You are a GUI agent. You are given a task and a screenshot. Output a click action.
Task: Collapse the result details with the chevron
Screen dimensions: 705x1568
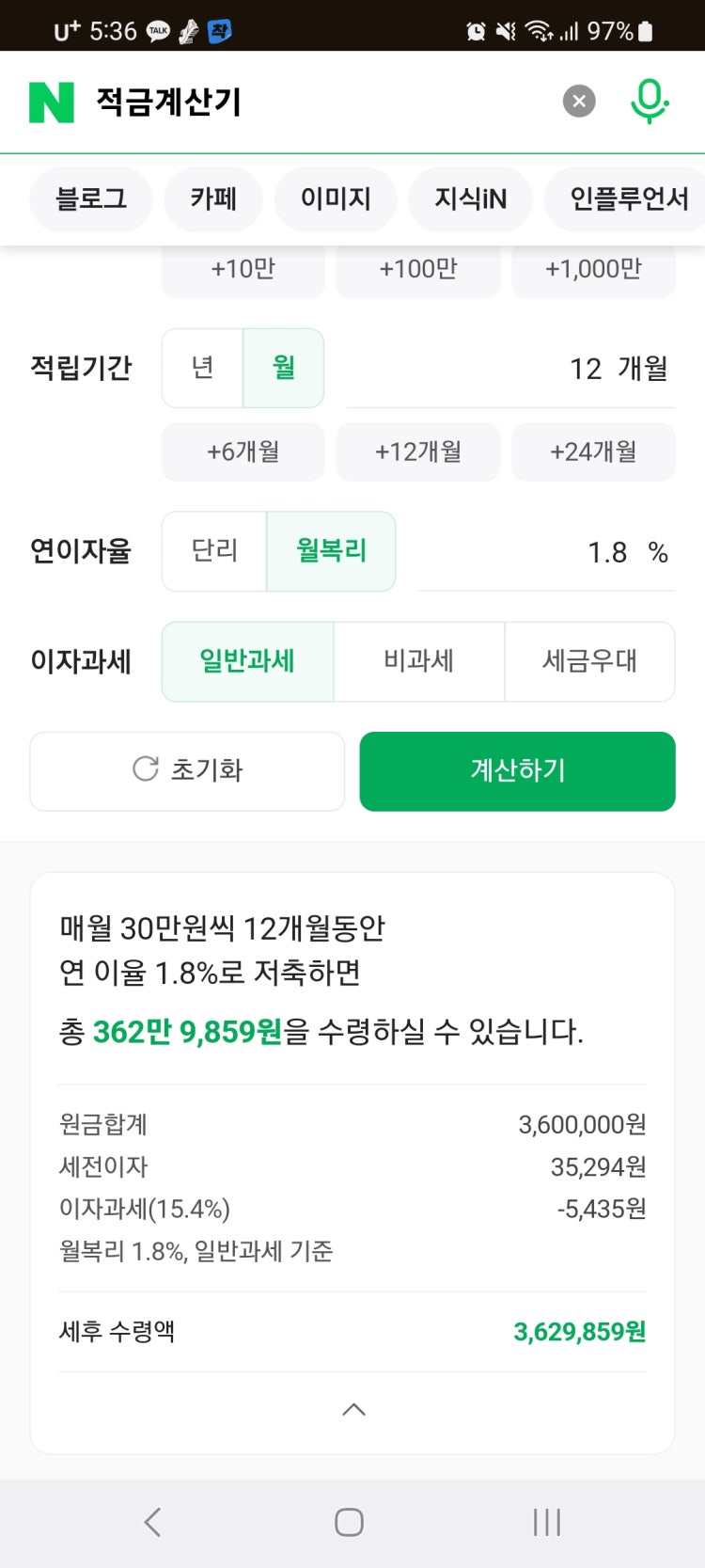click(x=352, y=1408)
